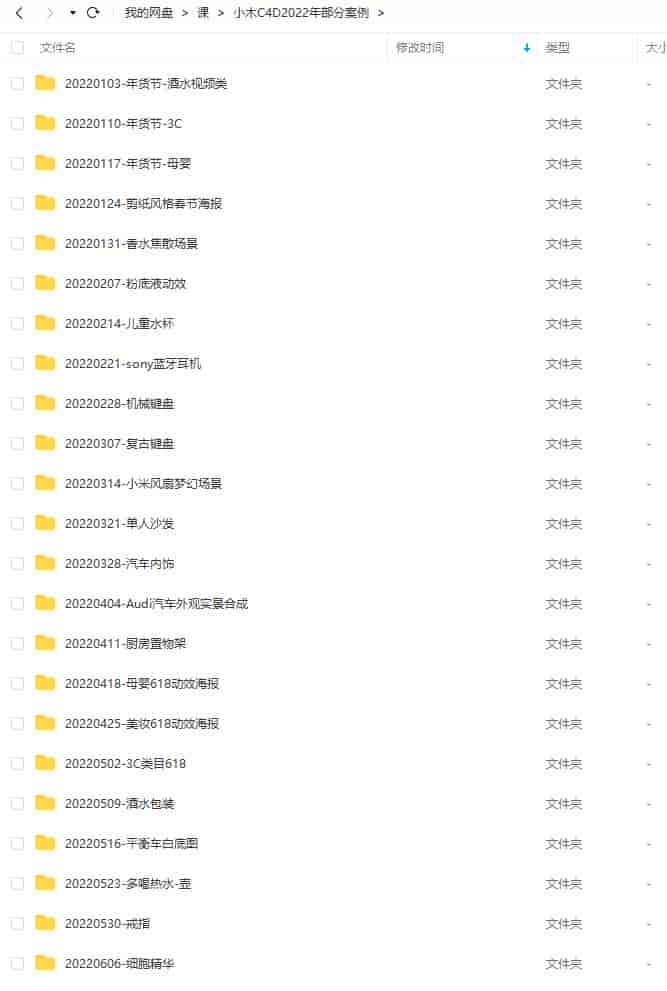Check the box beside 20220131-香水焦散场景

[17, 244]
